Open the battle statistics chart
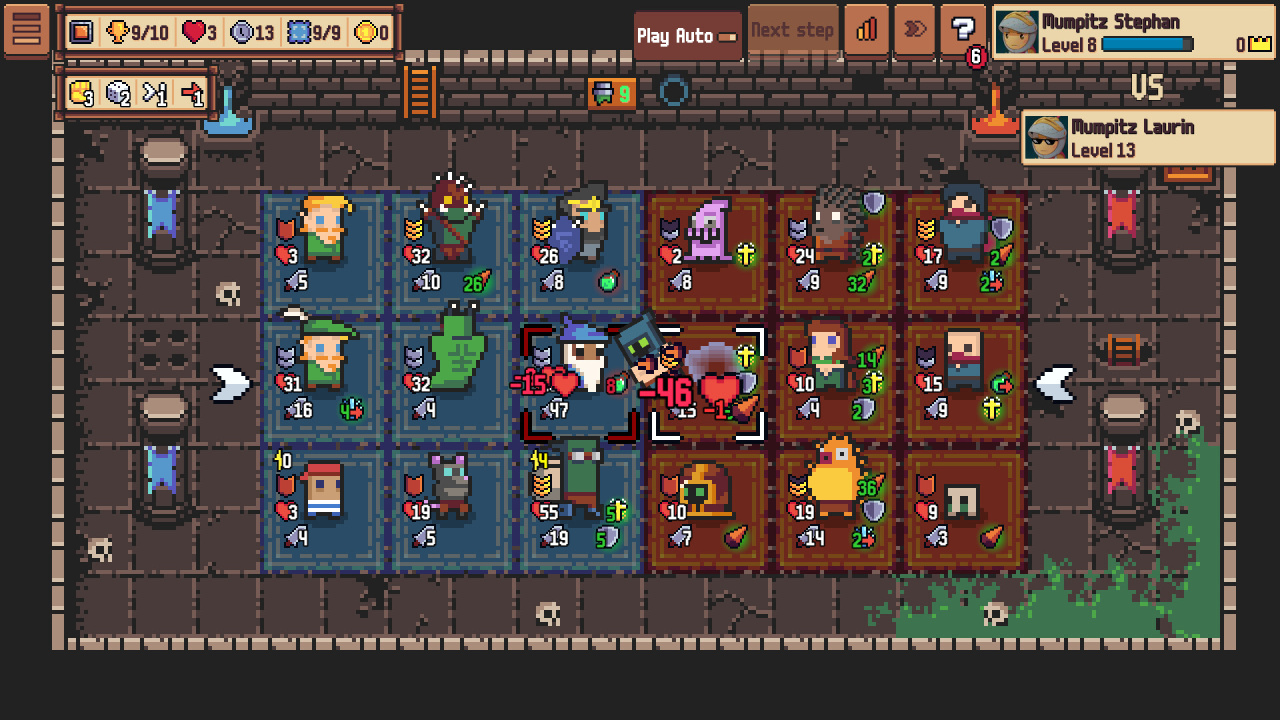This screenshot has width=1280, height=720. (866, 30)
